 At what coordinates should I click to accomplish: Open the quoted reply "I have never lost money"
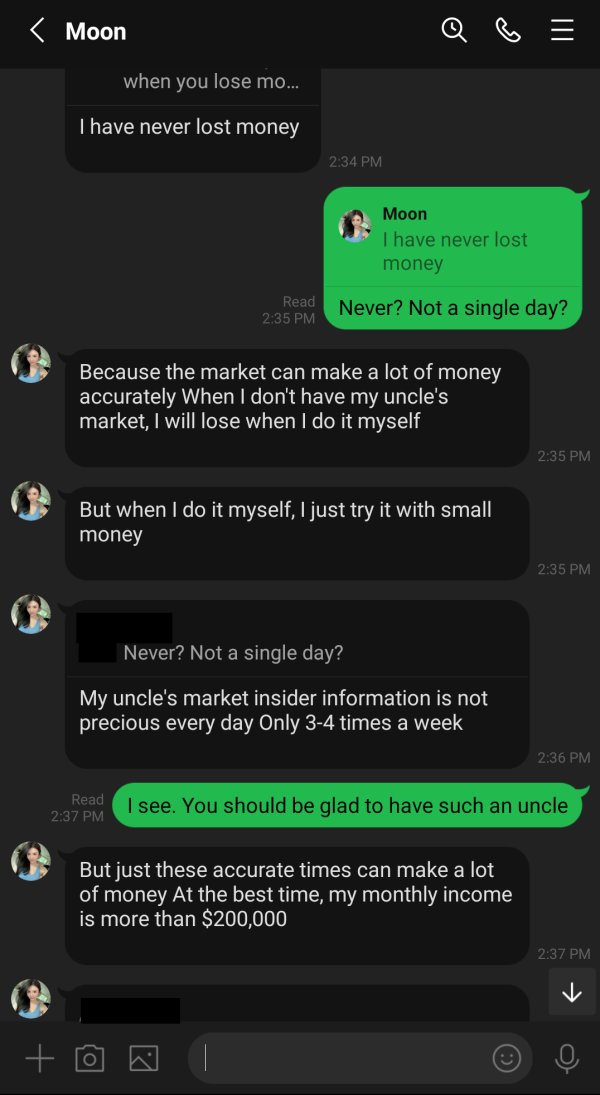(x=453, y=238)
